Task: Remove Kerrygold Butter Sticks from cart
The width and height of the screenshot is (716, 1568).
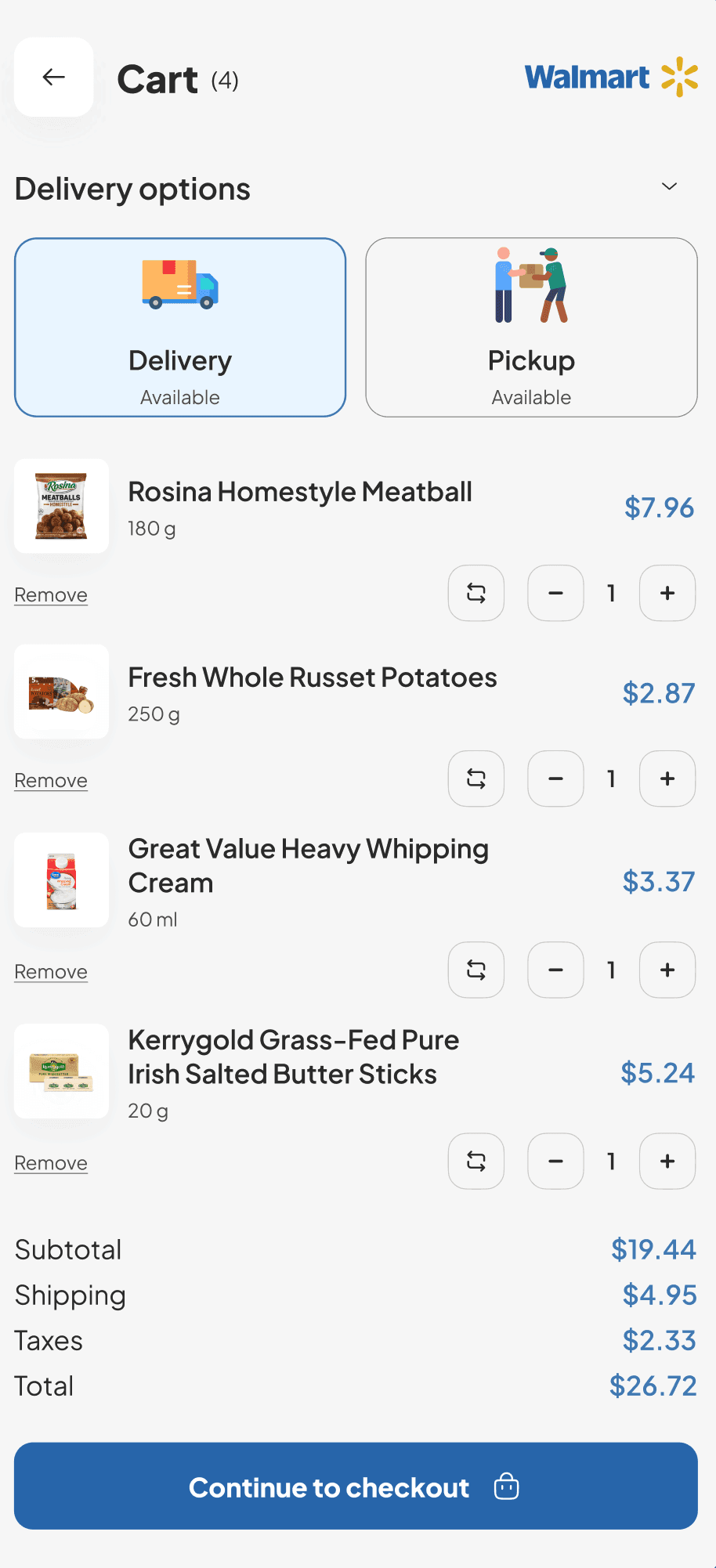Action: click(51, 1162)
